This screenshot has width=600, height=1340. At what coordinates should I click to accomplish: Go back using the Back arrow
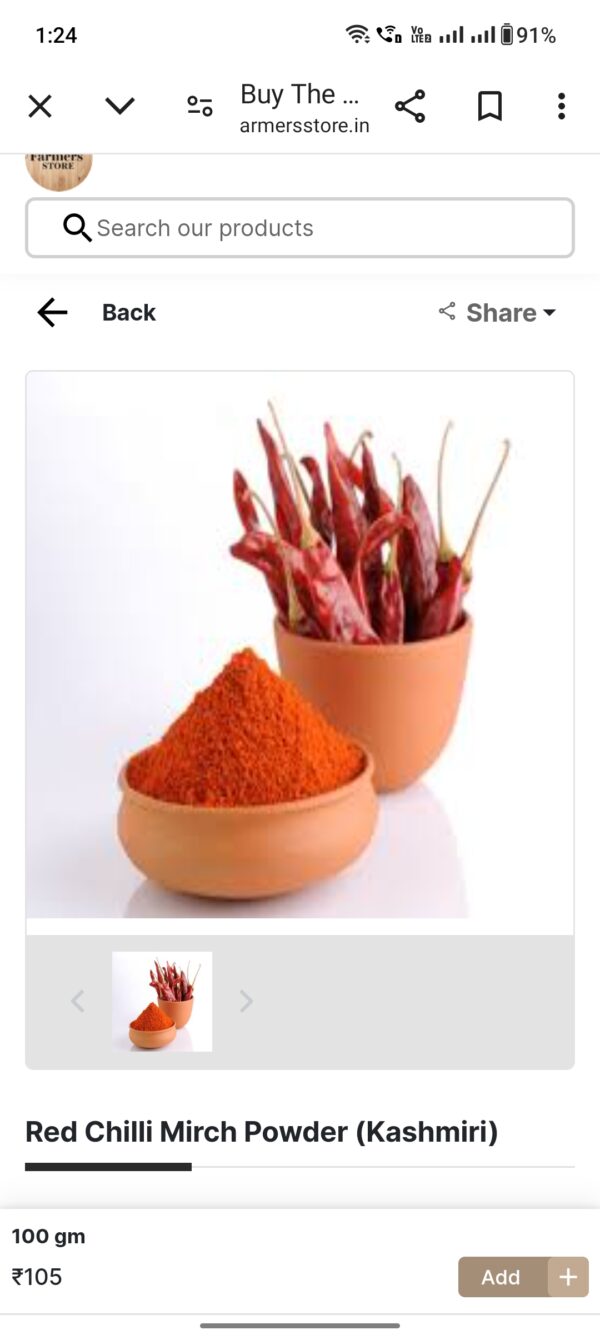tap(53, 313)
